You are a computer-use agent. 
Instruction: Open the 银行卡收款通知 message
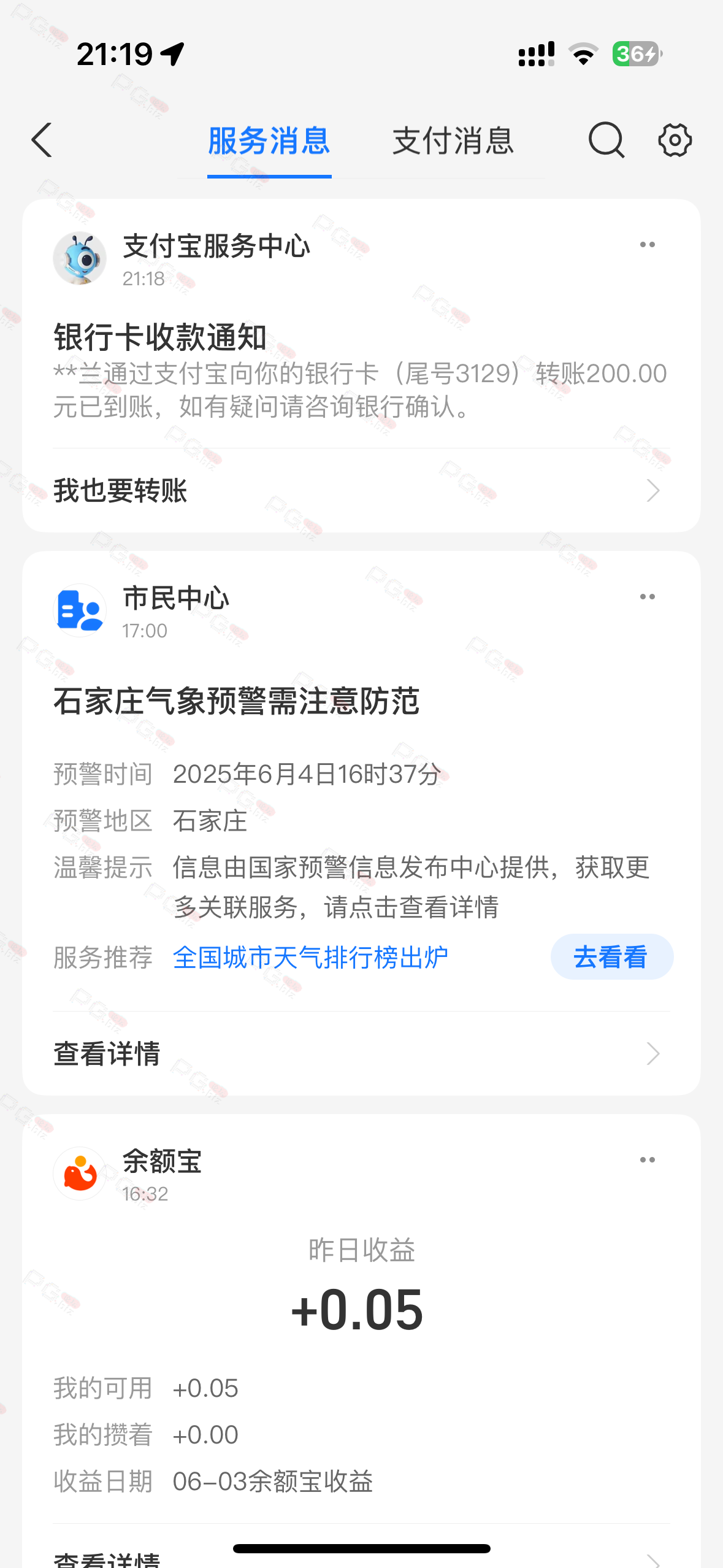[361, 371]
